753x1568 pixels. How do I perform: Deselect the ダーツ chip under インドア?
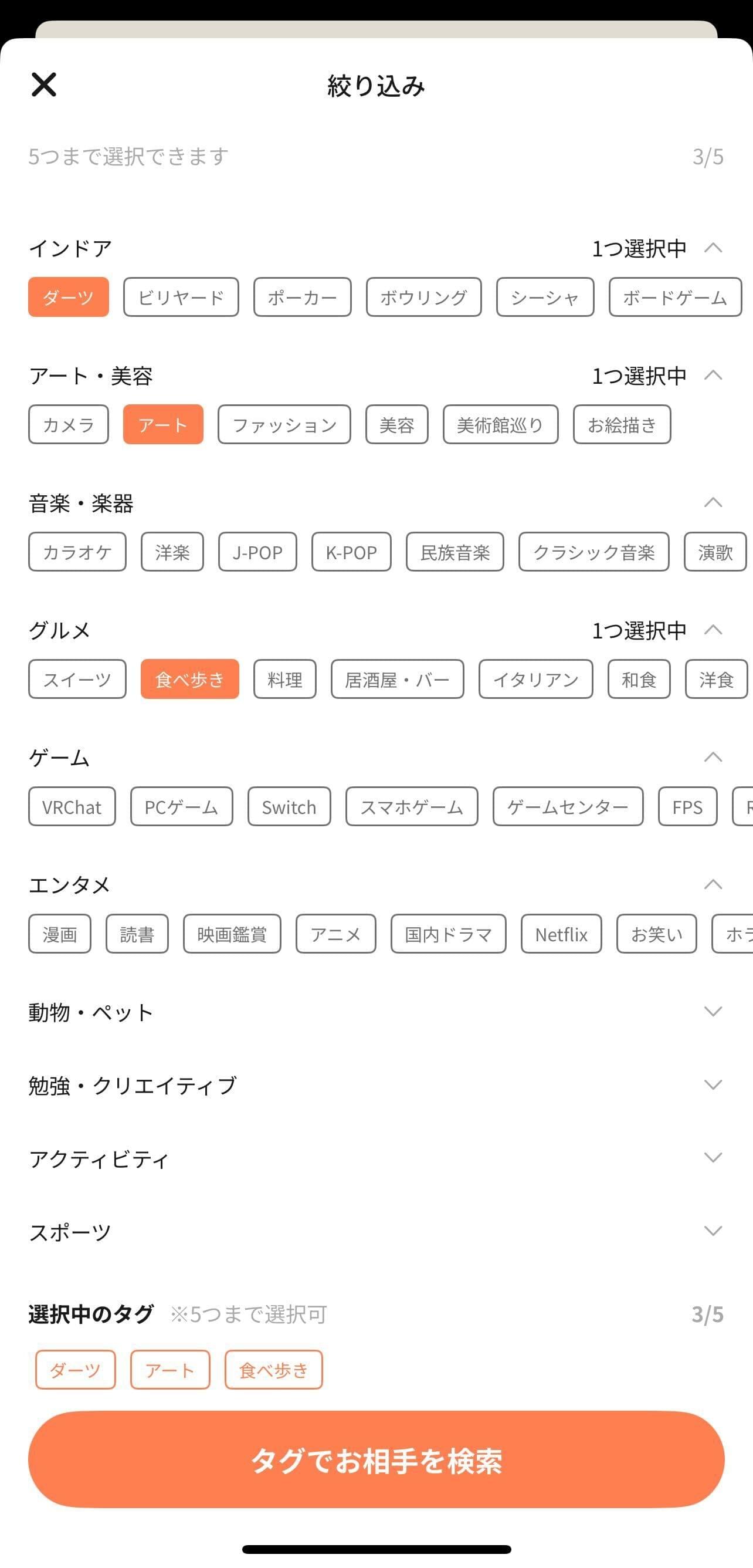(x=68, y=297)
